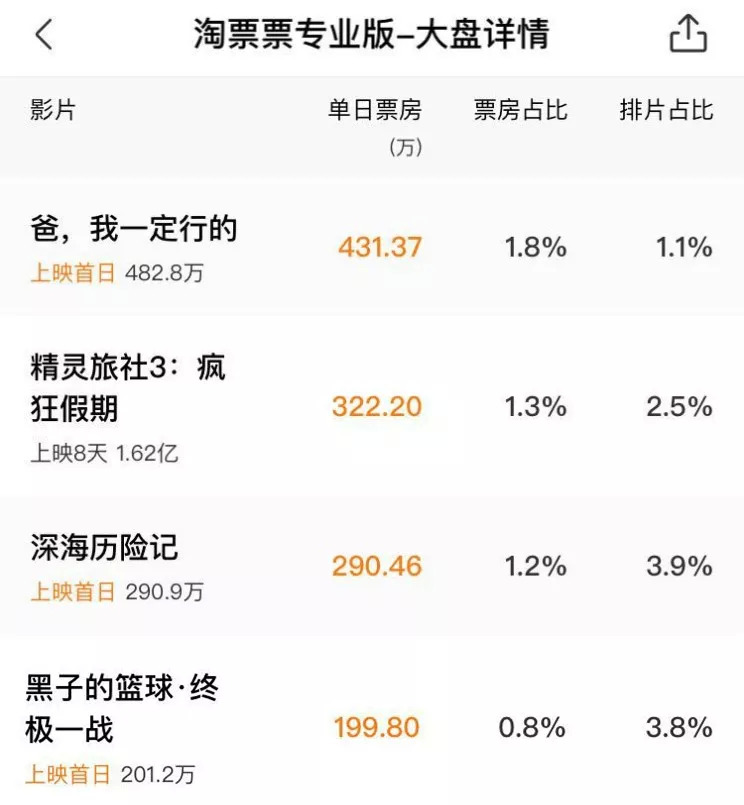Screen dimensions: 744x805
Task: Go back using the top-left arrow
Action: click(x=43, y=36)
